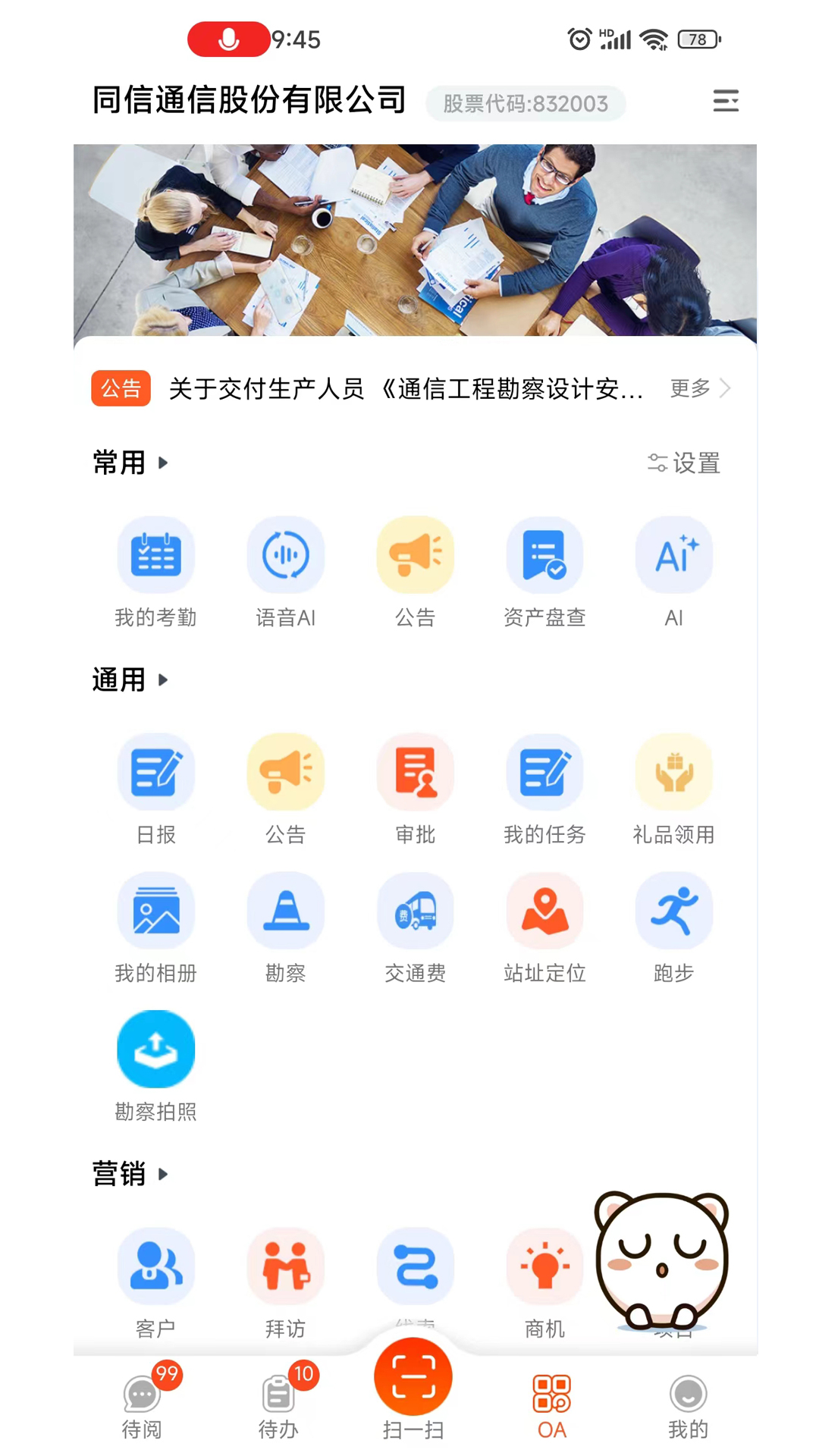Open the 待办 to-do tab
Viewport: 819px width, 1456px height.
278,1407
